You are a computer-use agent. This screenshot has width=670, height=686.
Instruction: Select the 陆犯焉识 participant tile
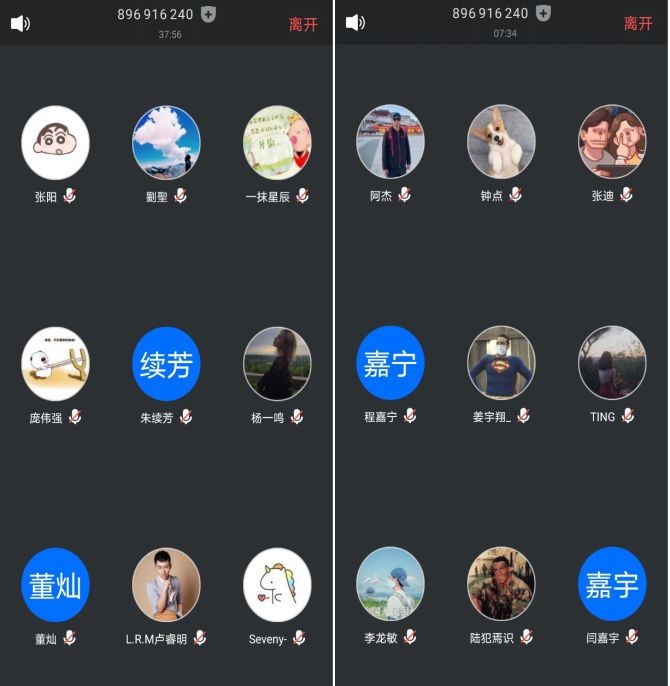pos(501,584)
